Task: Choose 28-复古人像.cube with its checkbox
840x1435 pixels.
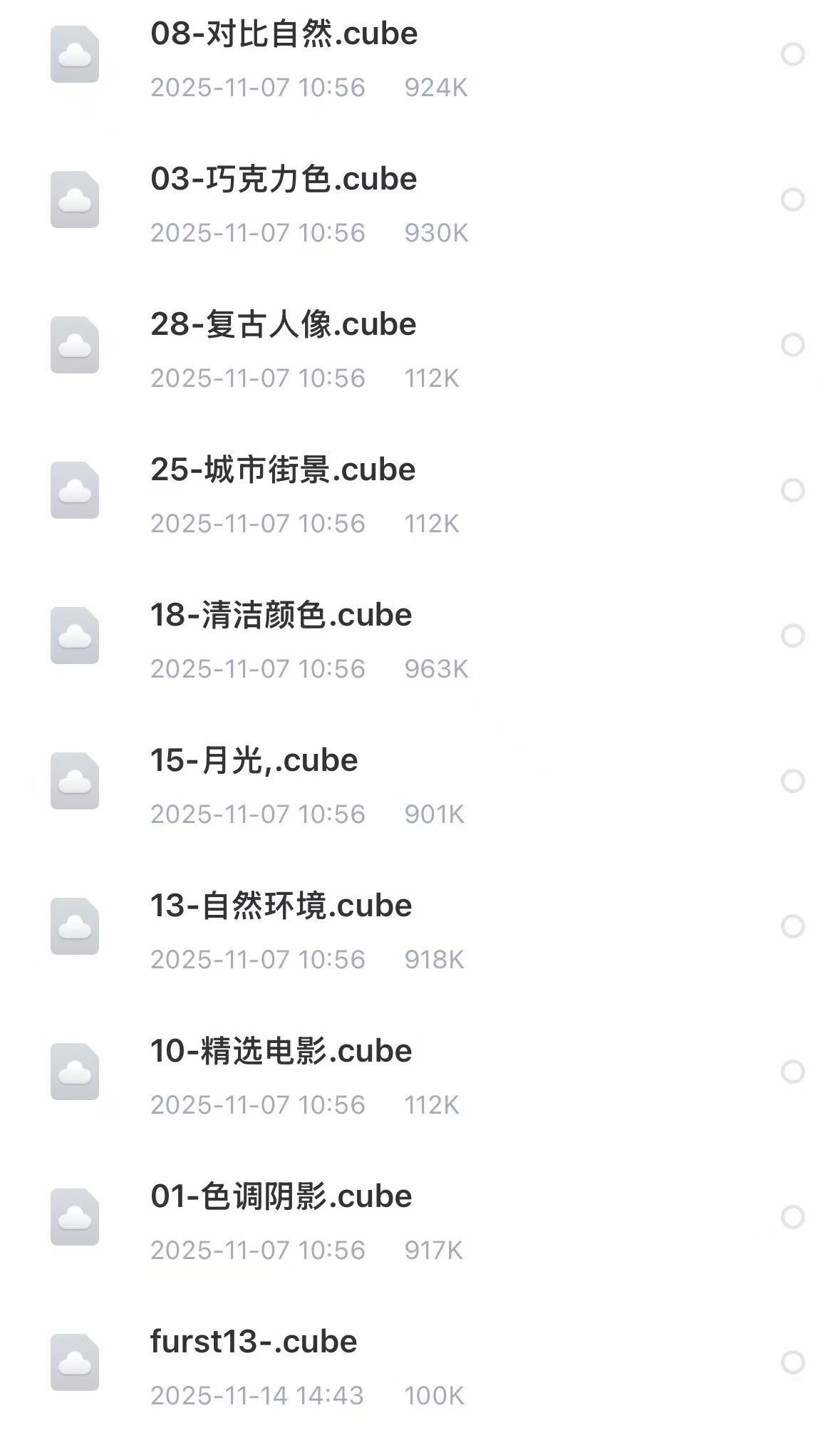Action: point(792,345)
